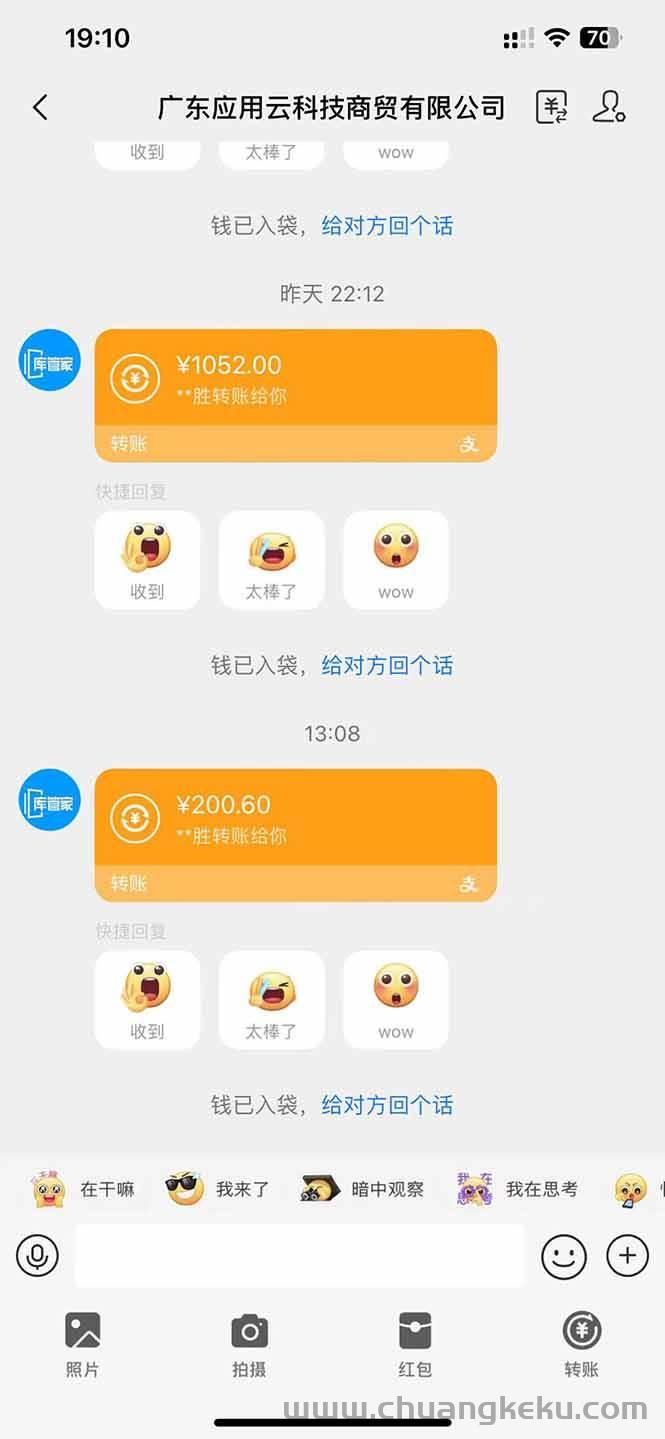Send quick reply wow under ¥200.60 transfer

click(395, 1000)
